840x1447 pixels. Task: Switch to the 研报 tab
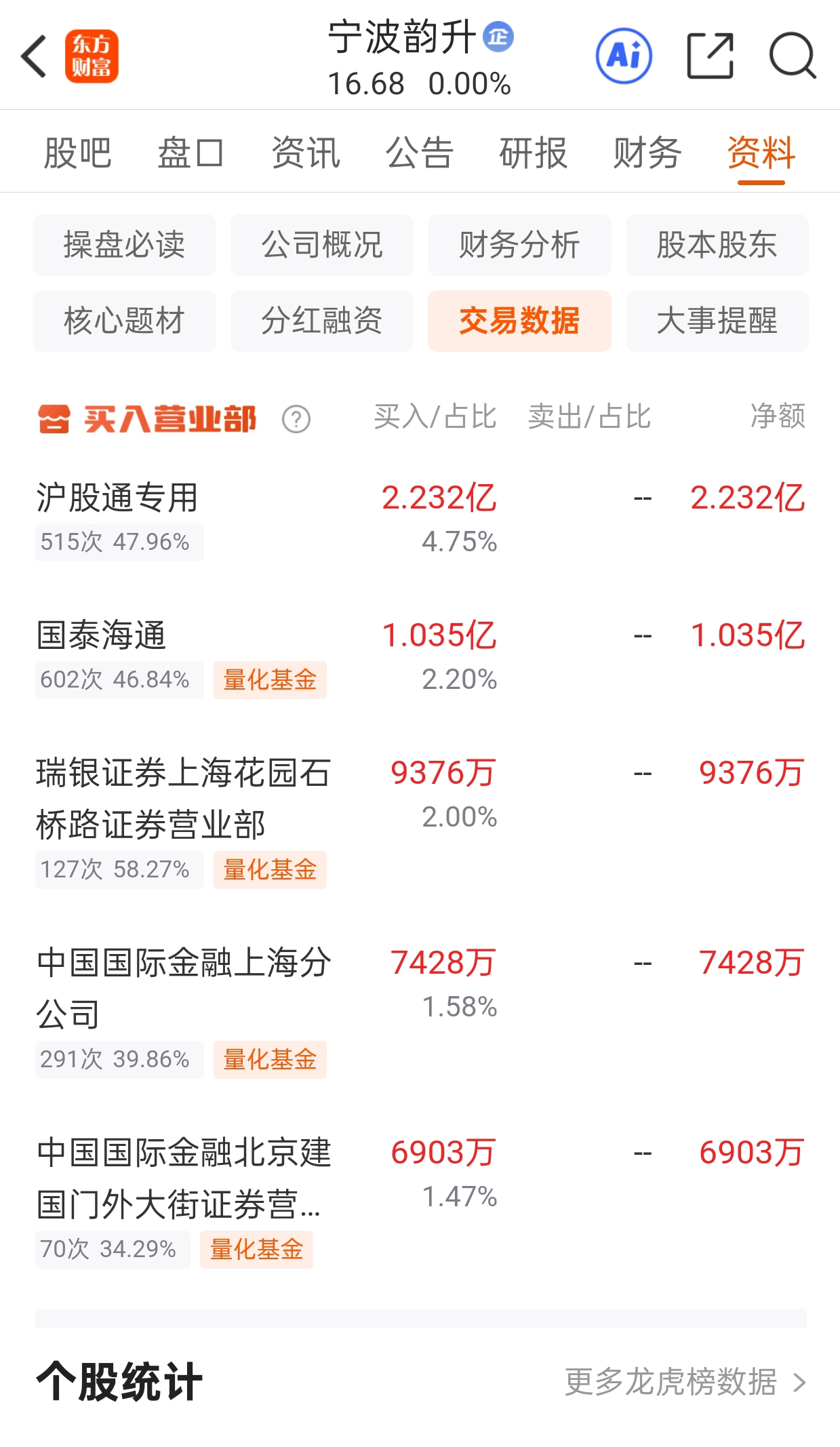pos(533,153)
